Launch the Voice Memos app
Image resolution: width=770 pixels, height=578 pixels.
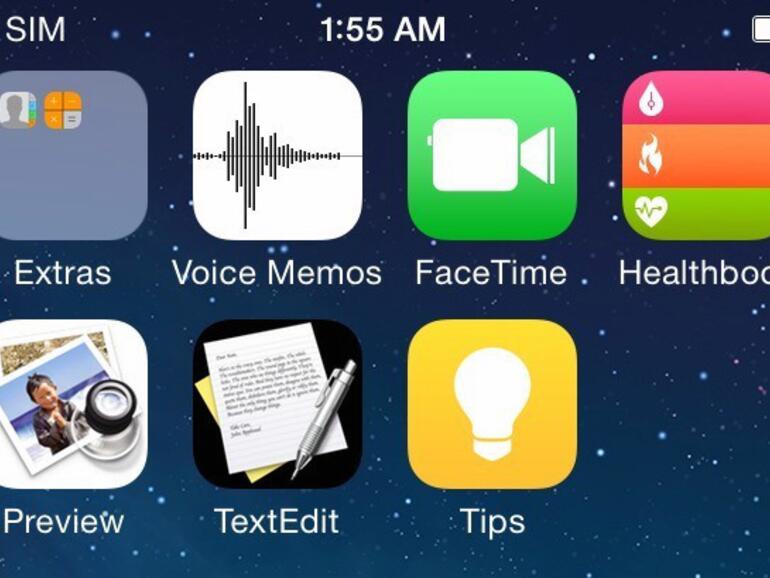(277, 155)
